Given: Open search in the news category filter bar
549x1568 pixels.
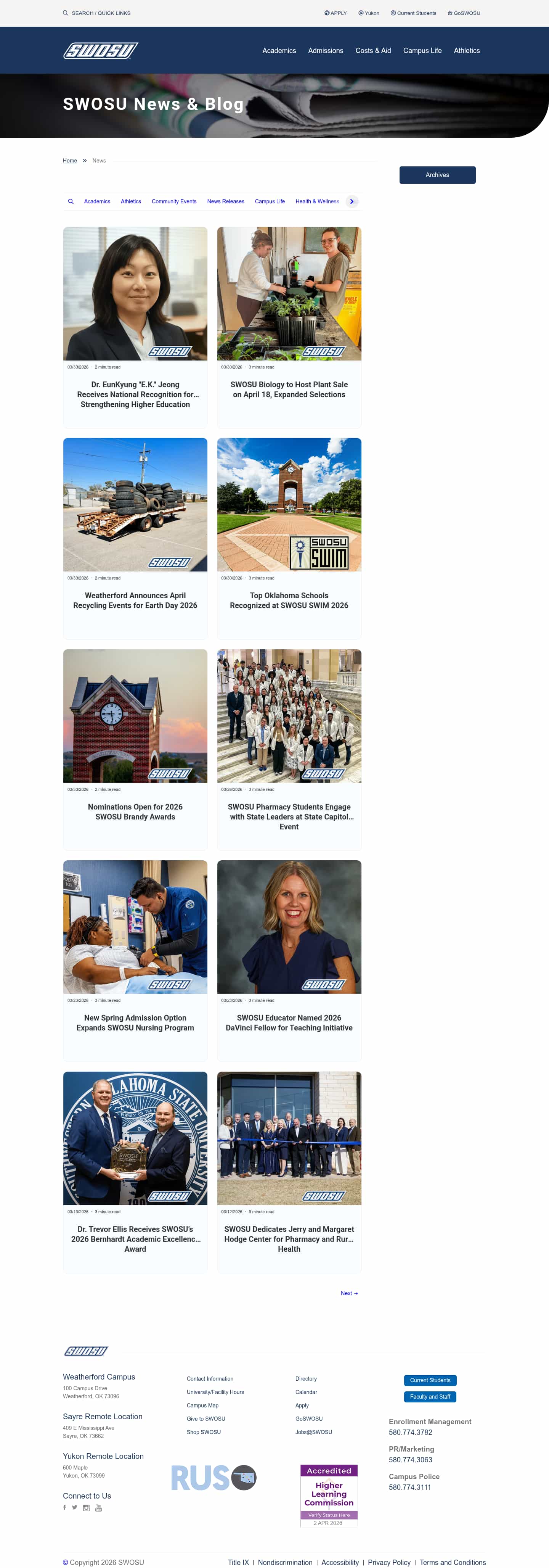Looking at the screenshot, I should (x=71, y=201).
